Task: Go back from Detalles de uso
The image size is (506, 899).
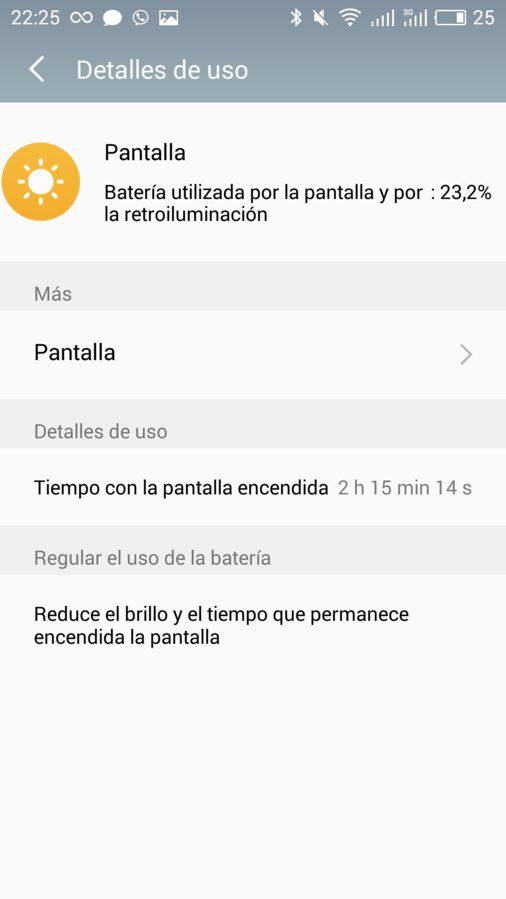Action: [x=37, y=69]
